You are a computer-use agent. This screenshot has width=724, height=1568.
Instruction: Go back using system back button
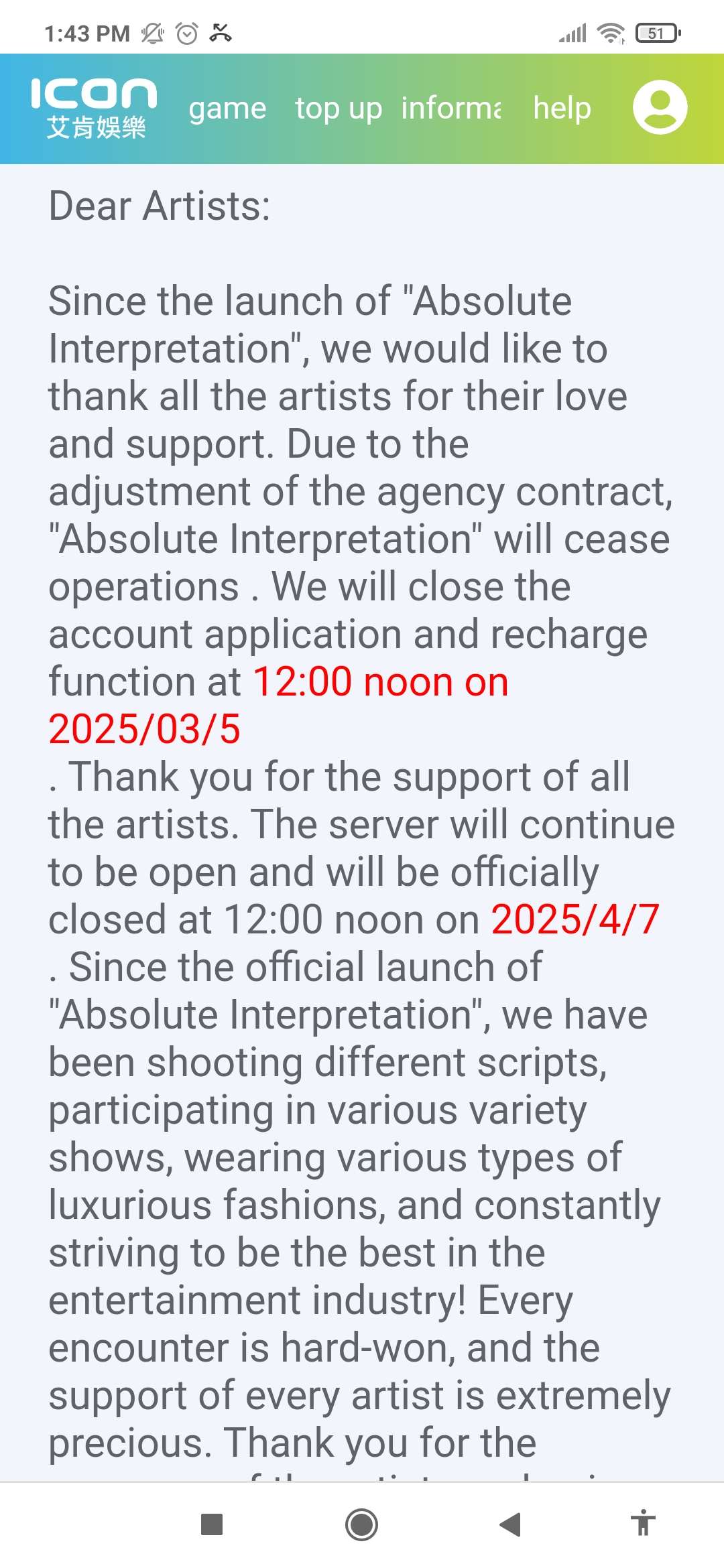(x=511, y=1524)
